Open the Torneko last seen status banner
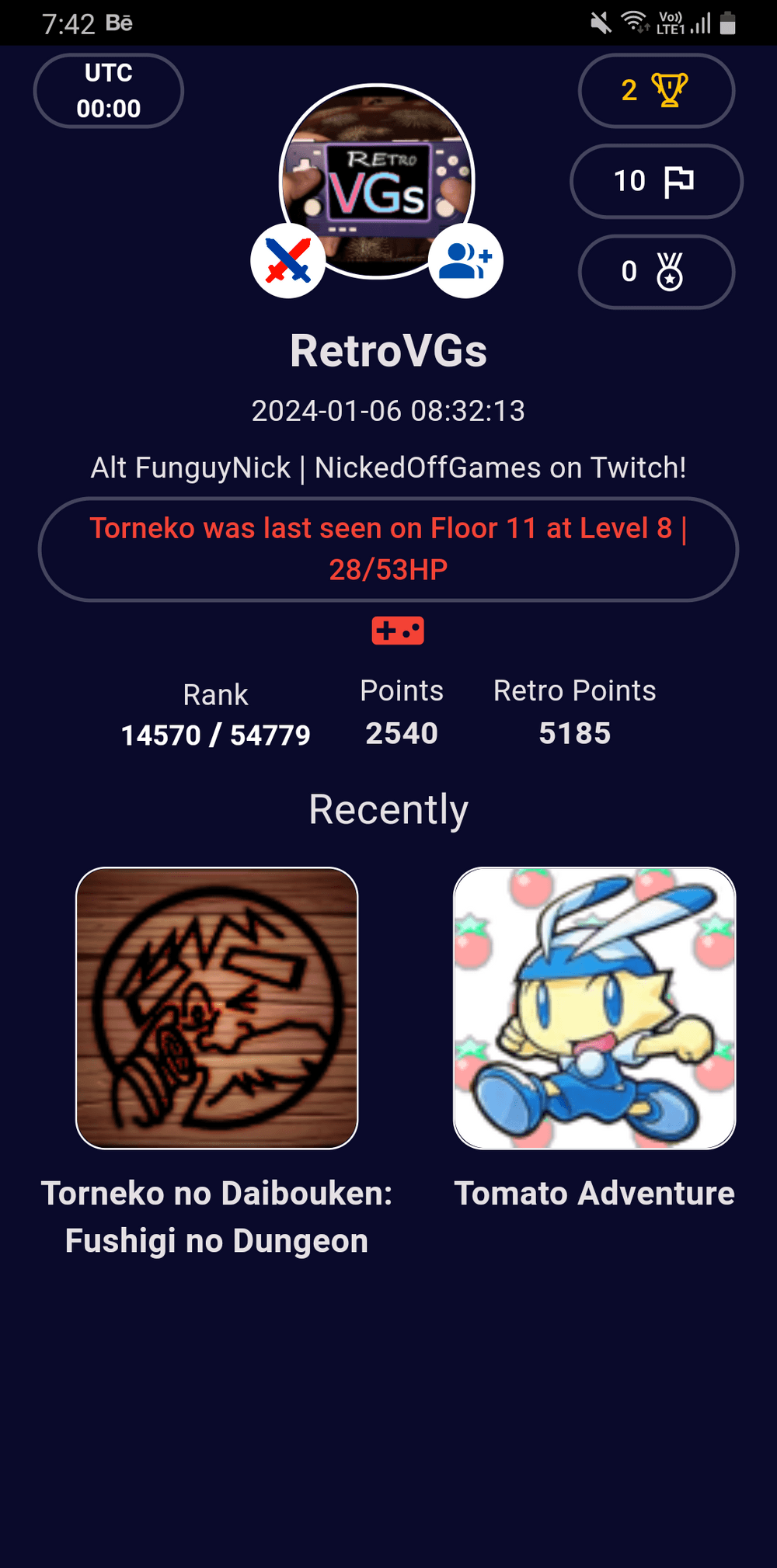This screenshot has width=777, height=1568. point(388,549)
